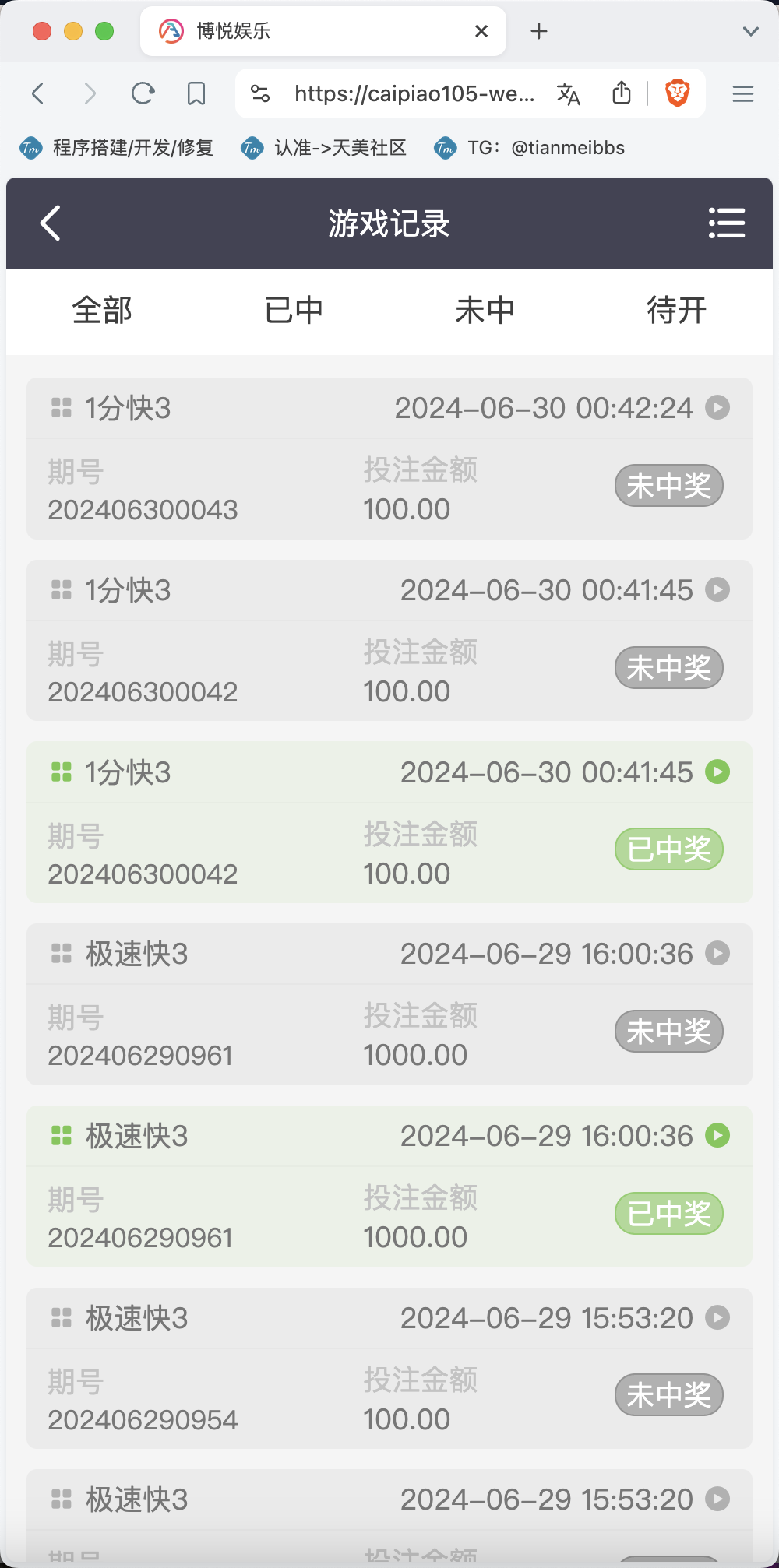
Task: Bookmark the page in the browser
Action: (x=196, y=94)
